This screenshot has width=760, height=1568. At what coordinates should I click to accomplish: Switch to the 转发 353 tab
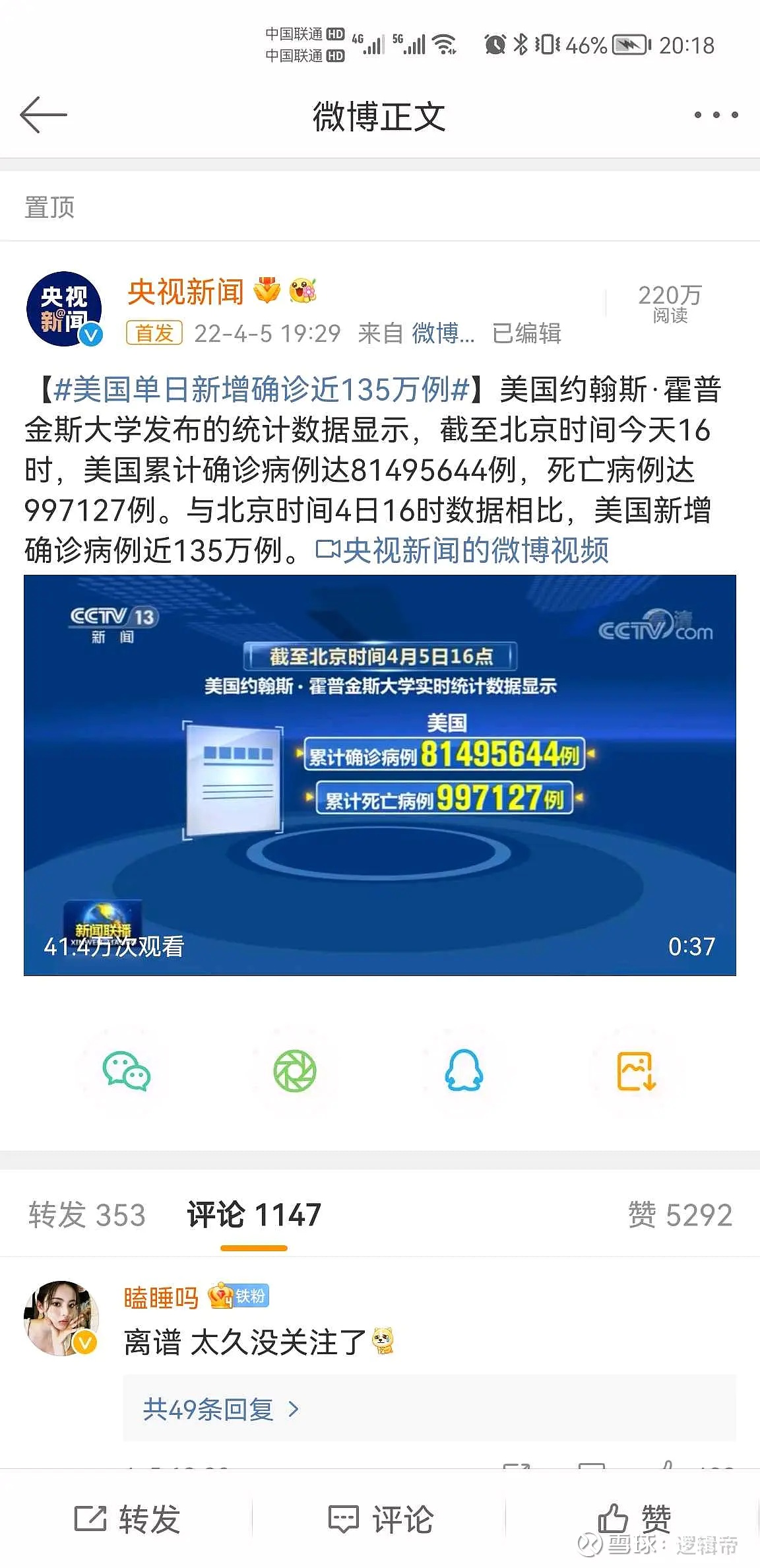(86, 1215)
